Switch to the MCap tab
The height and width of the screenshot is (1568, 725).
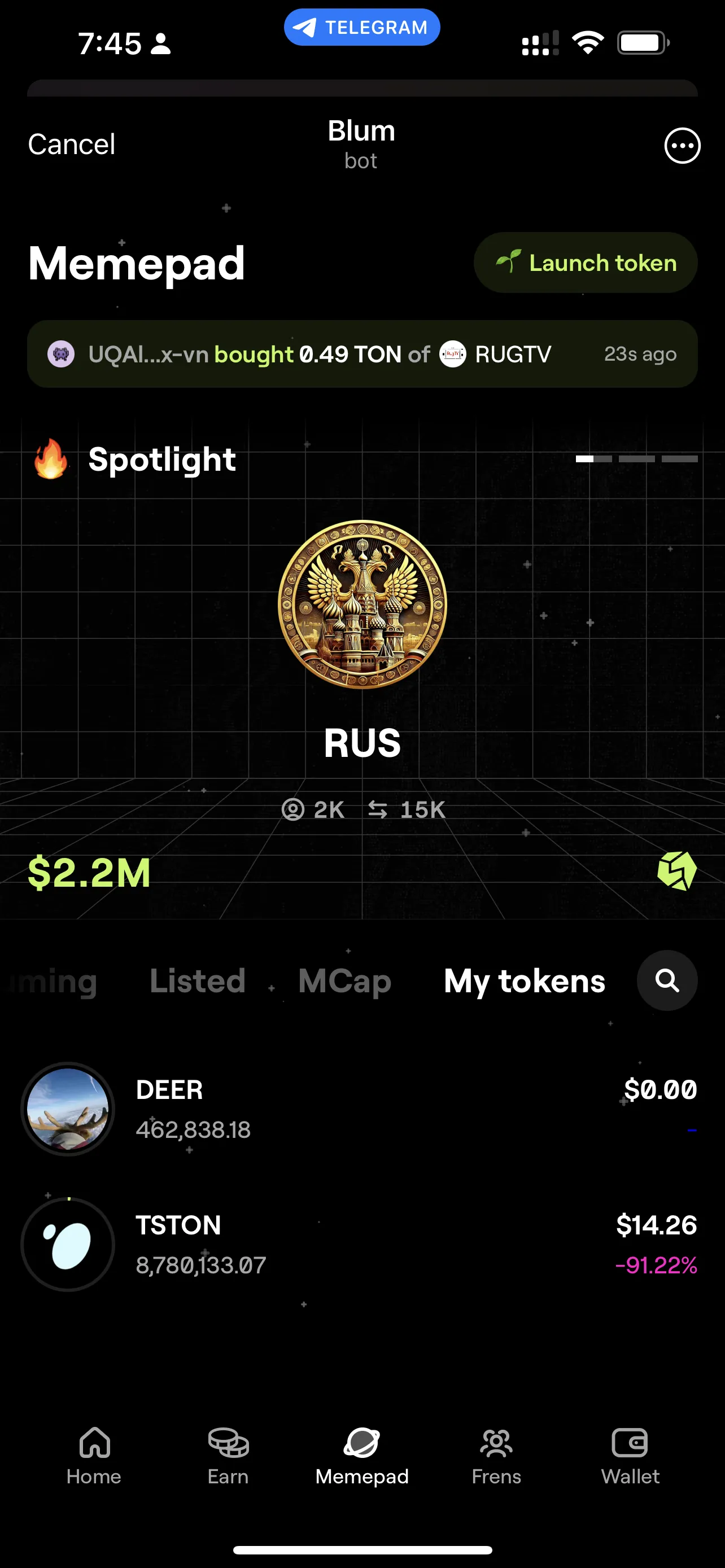[344, 980]
